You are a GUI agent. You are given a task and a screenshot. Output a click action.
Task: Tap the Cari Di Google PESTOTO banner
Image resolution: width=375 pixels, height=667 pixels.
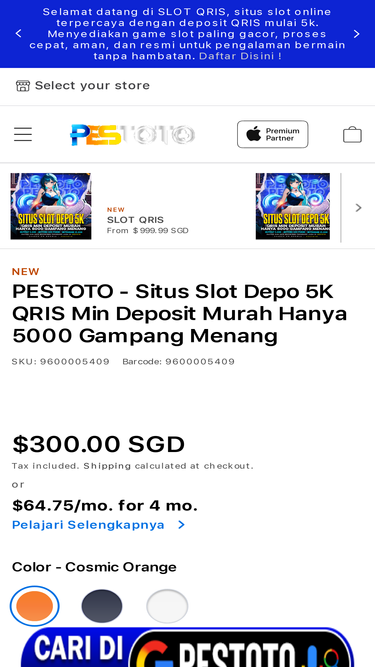coord(188,648)
